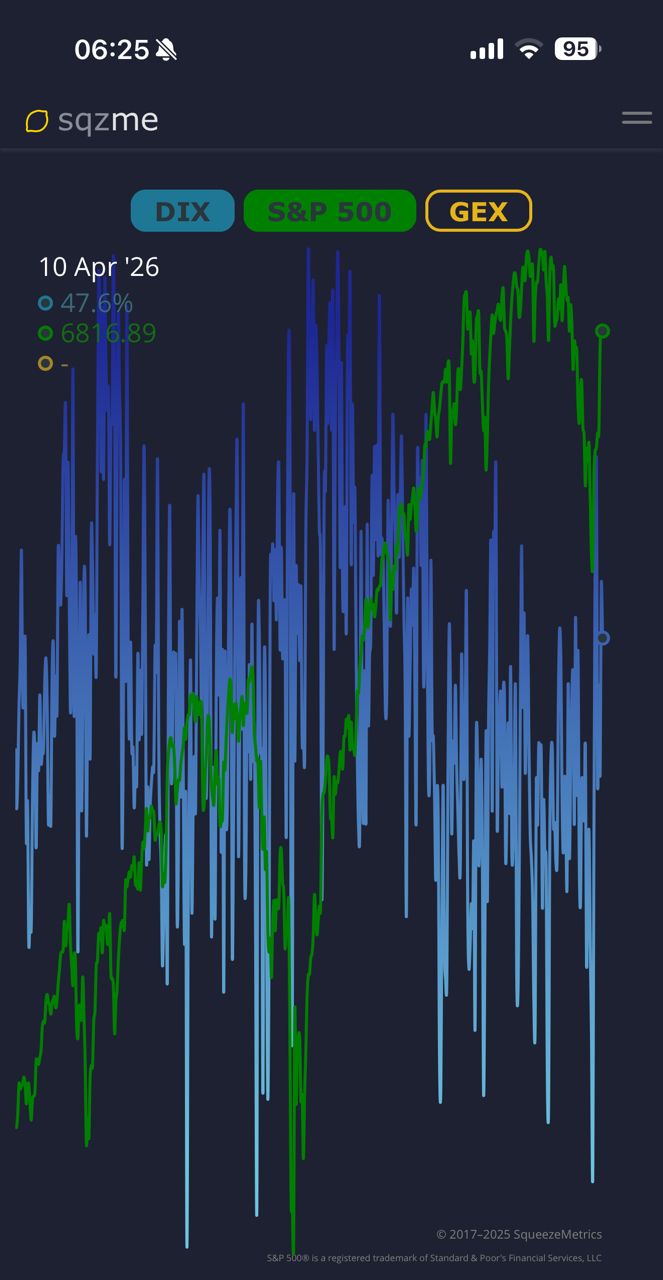Toggle the GEX chart series
This screenshot has height=1280, width=663.
click(478, 211)
